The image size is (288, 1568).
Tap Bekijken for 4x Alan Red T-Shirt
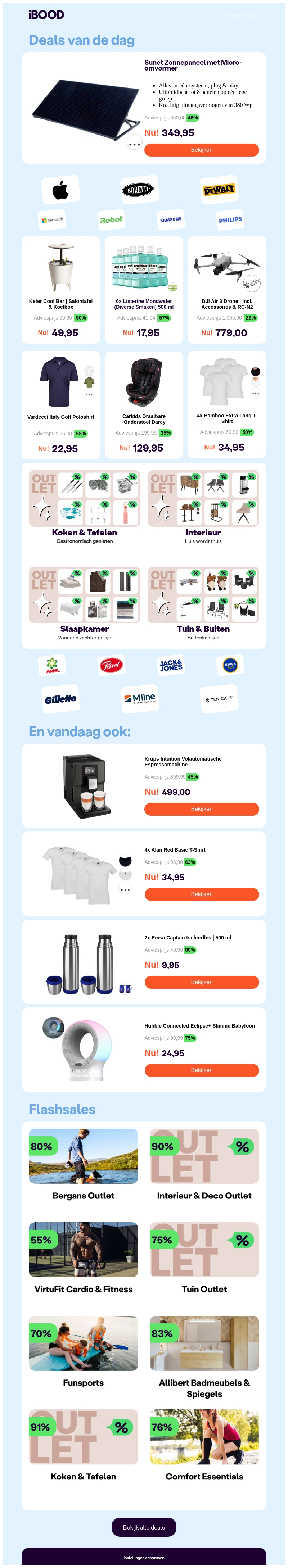[202, 894]
